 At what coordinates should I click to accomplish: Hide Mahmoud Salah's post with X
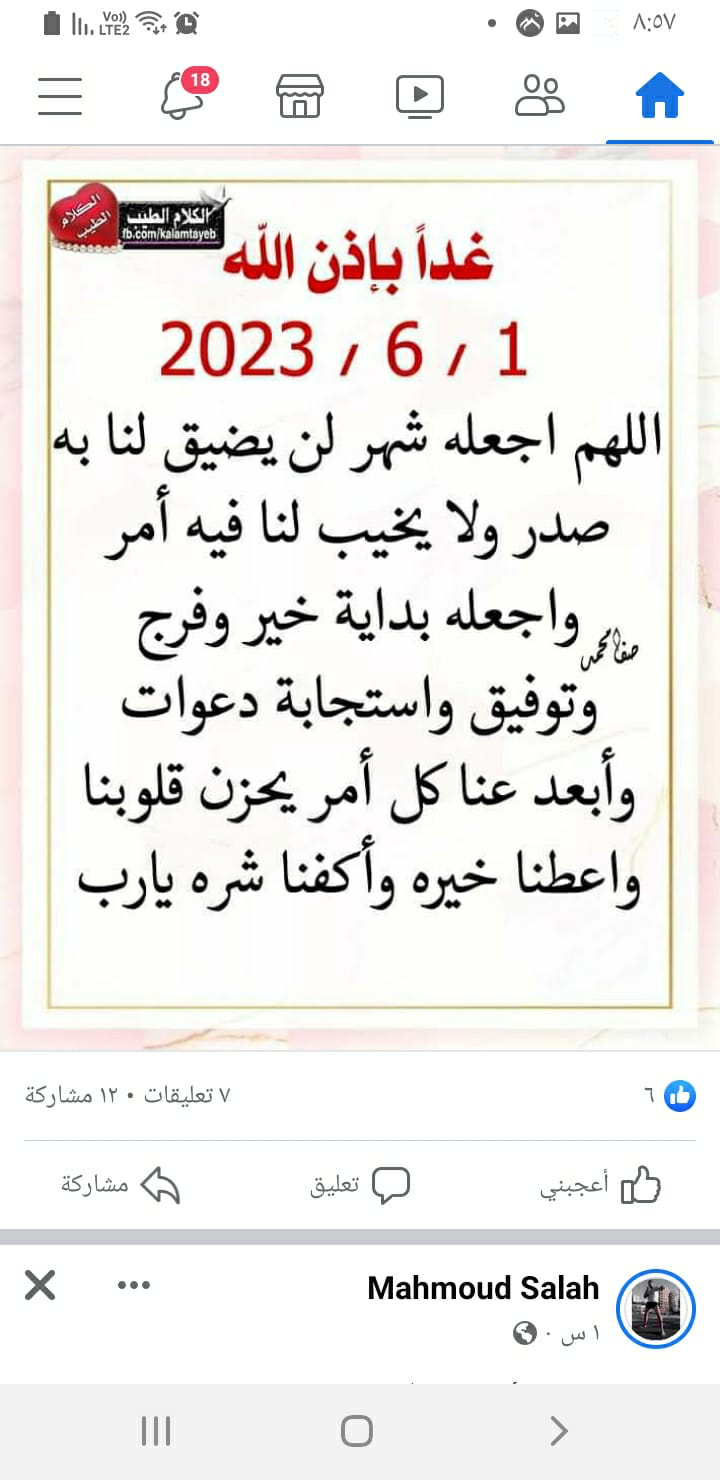(x=40, y=1285)
